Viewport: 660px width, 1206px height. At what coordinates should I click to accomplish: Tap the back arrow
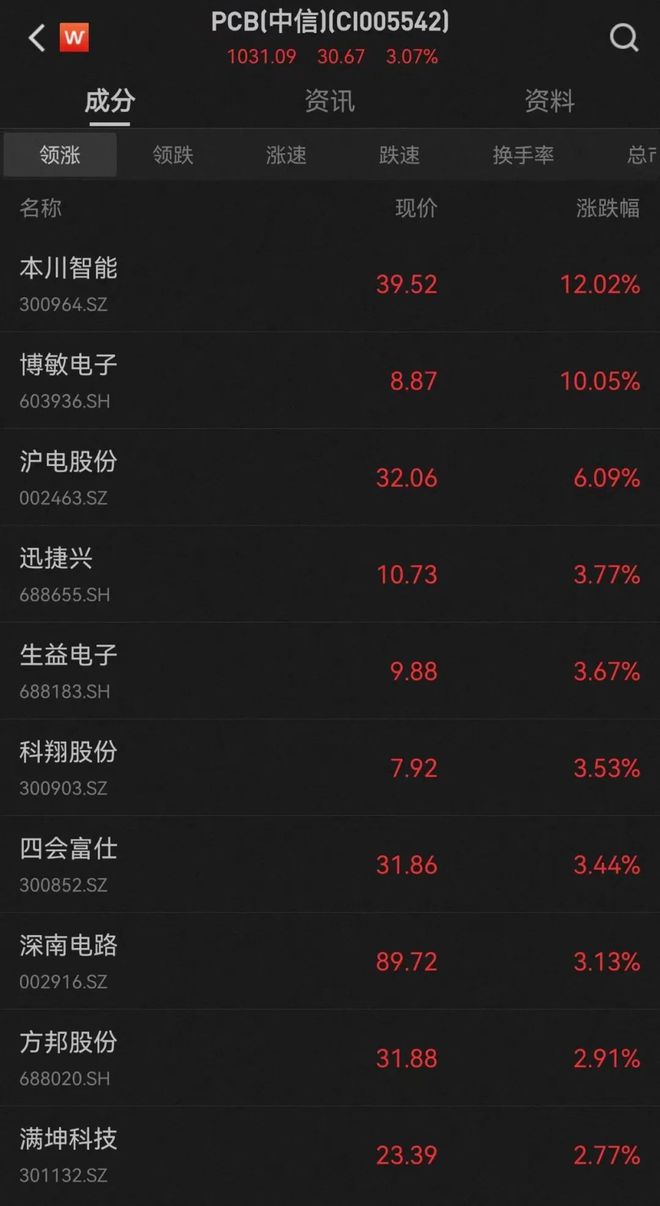(36, 39)
